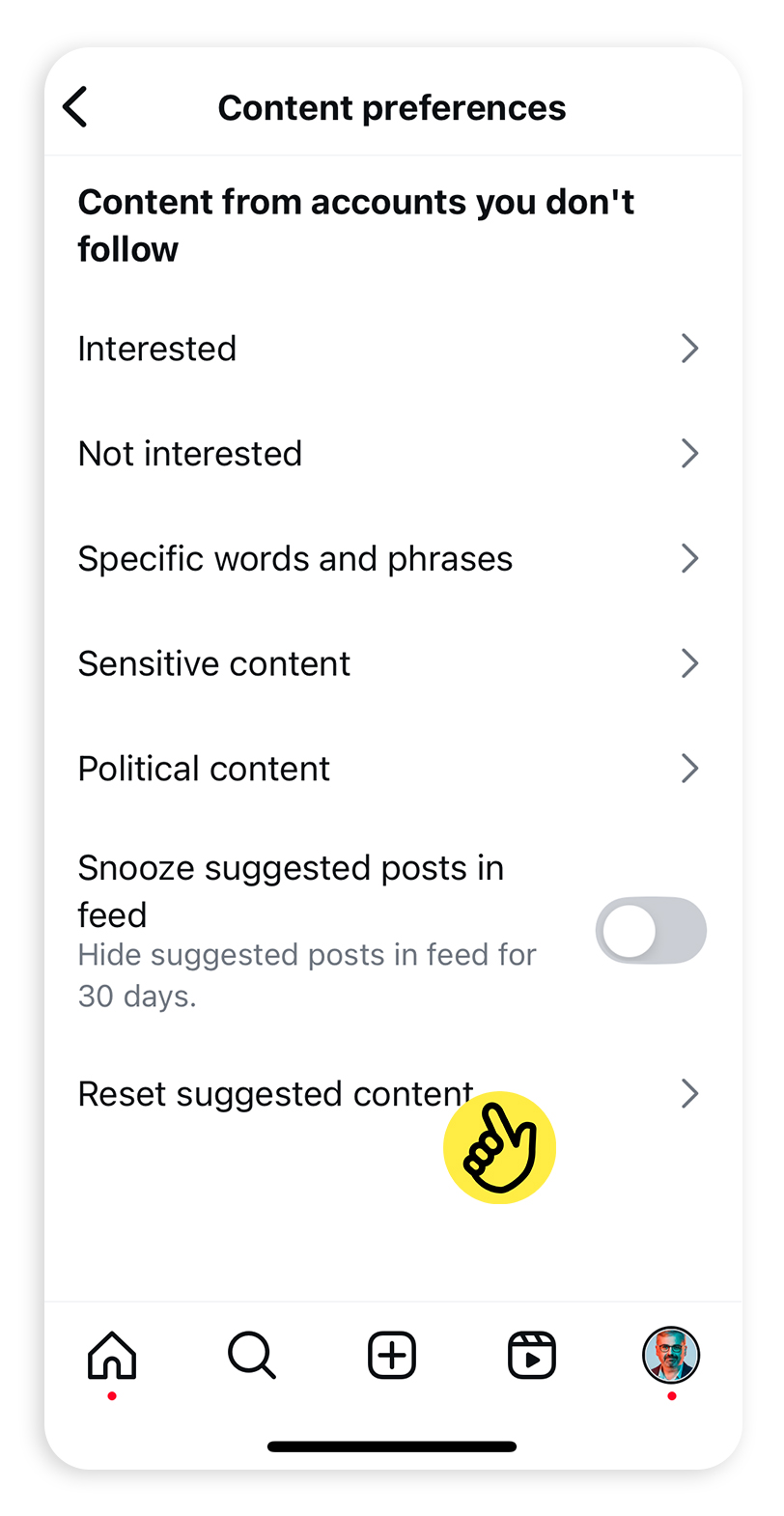Tap the Home icon with notification dot
Screen dimensions: 784x1516
(x=111, y=1356)
